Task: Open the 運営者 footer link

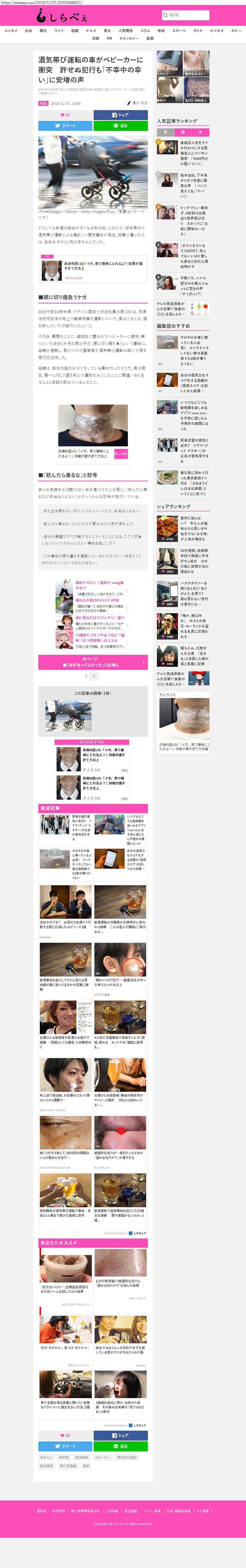Action: pos(41,1510)
